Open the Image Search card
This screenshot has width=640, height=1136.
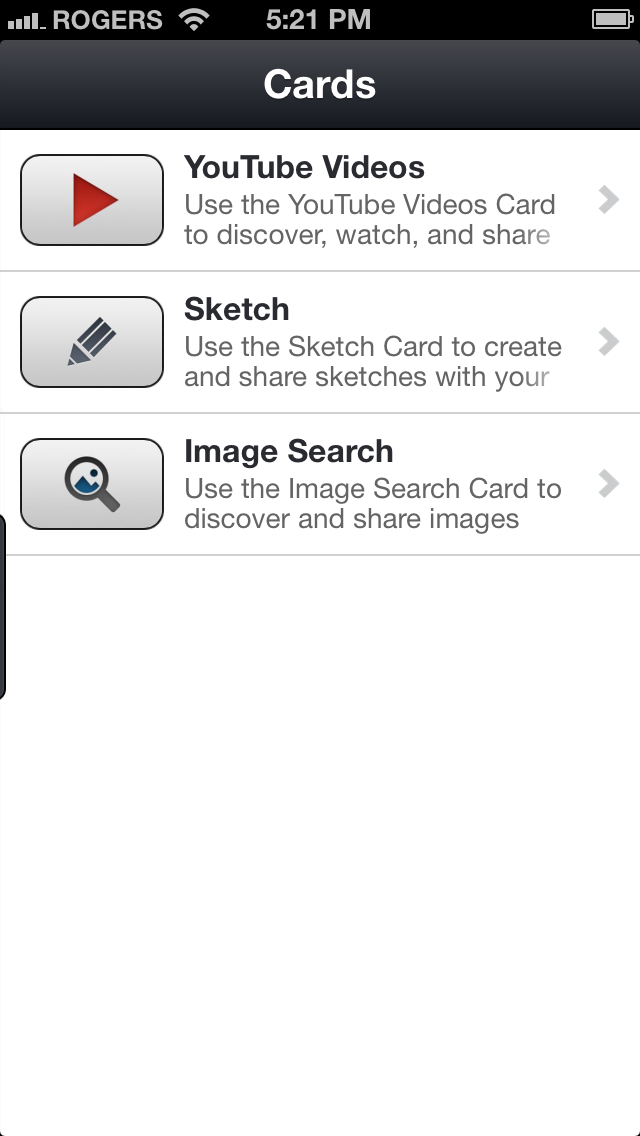click(320, 484)
